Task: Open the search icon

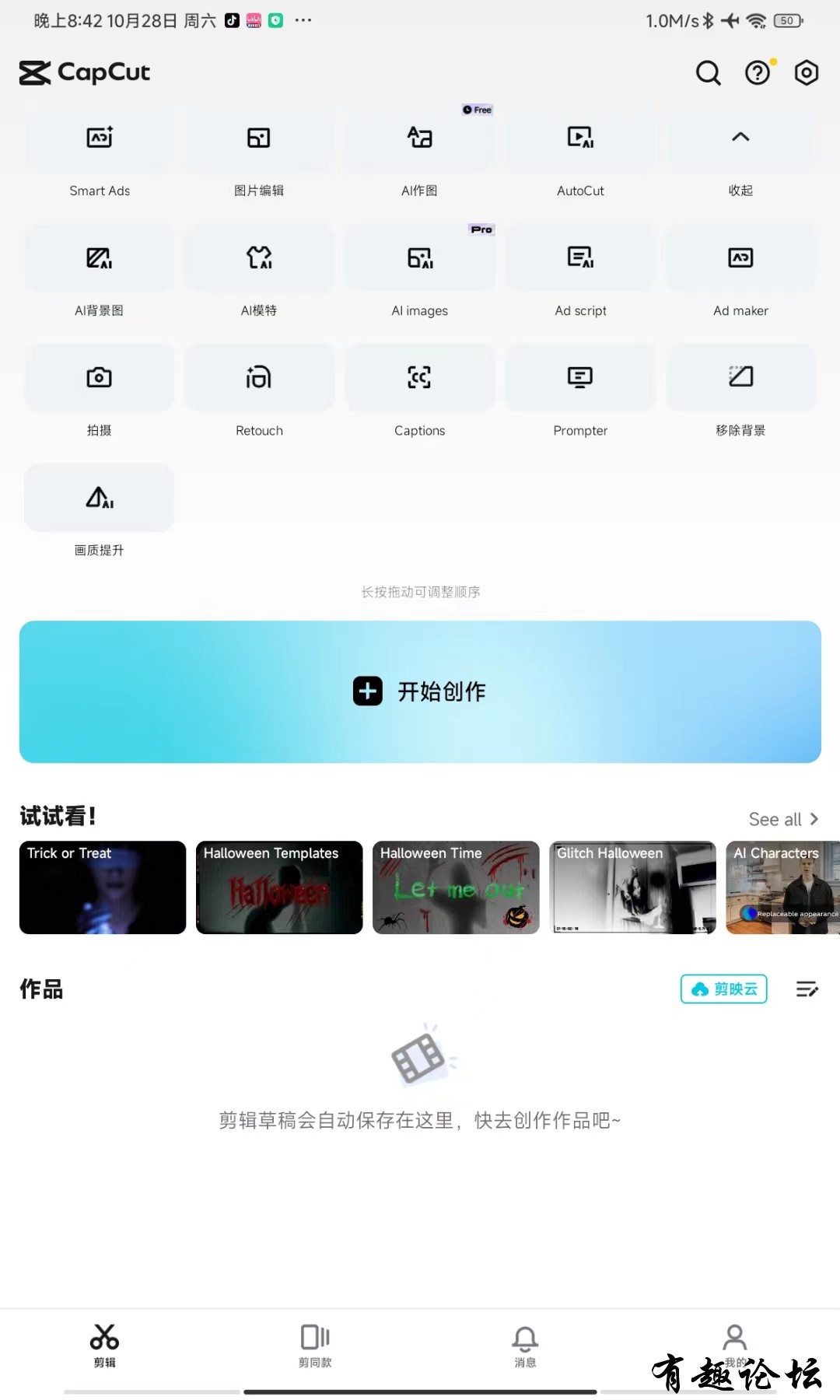Action: [708, 73]
